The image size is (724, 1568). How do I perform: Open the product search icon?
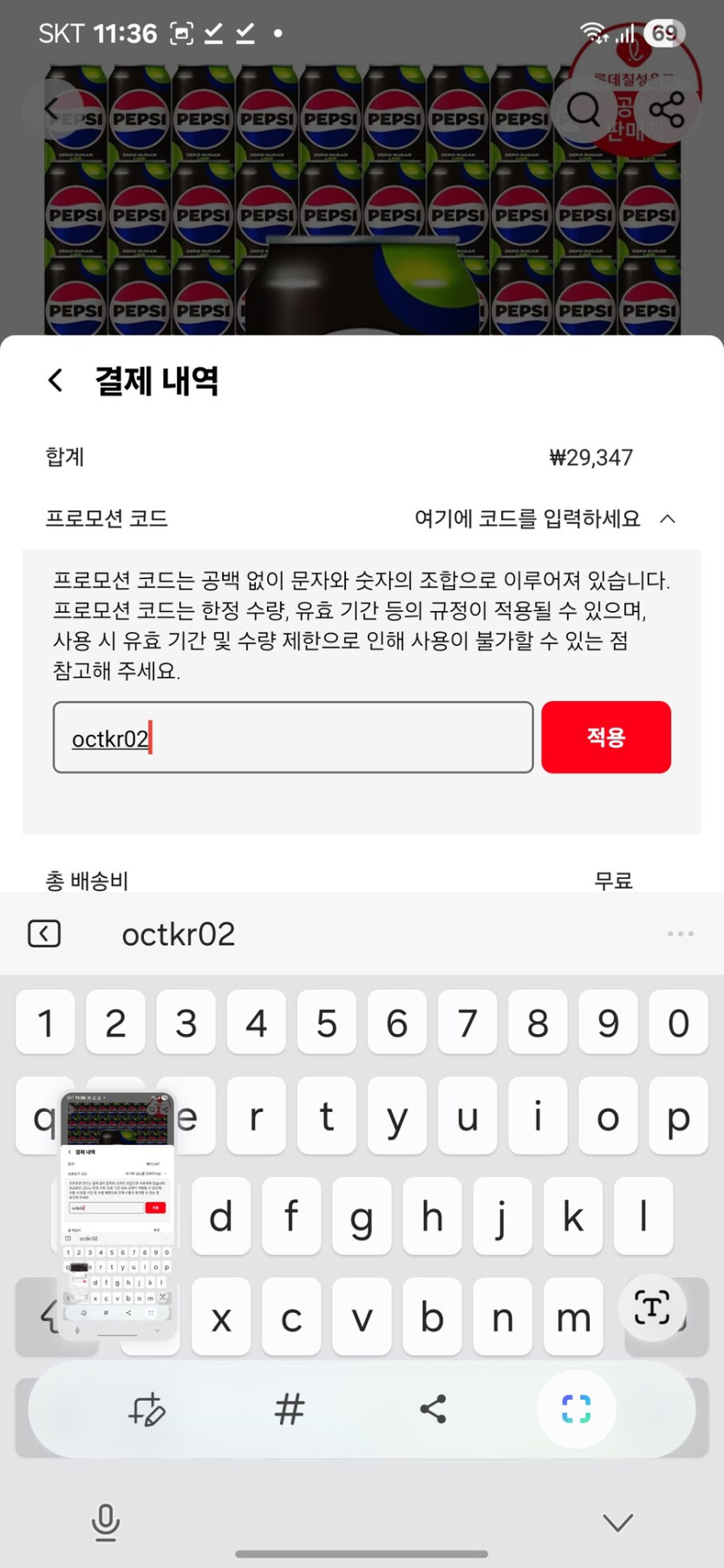pos(582,109)
